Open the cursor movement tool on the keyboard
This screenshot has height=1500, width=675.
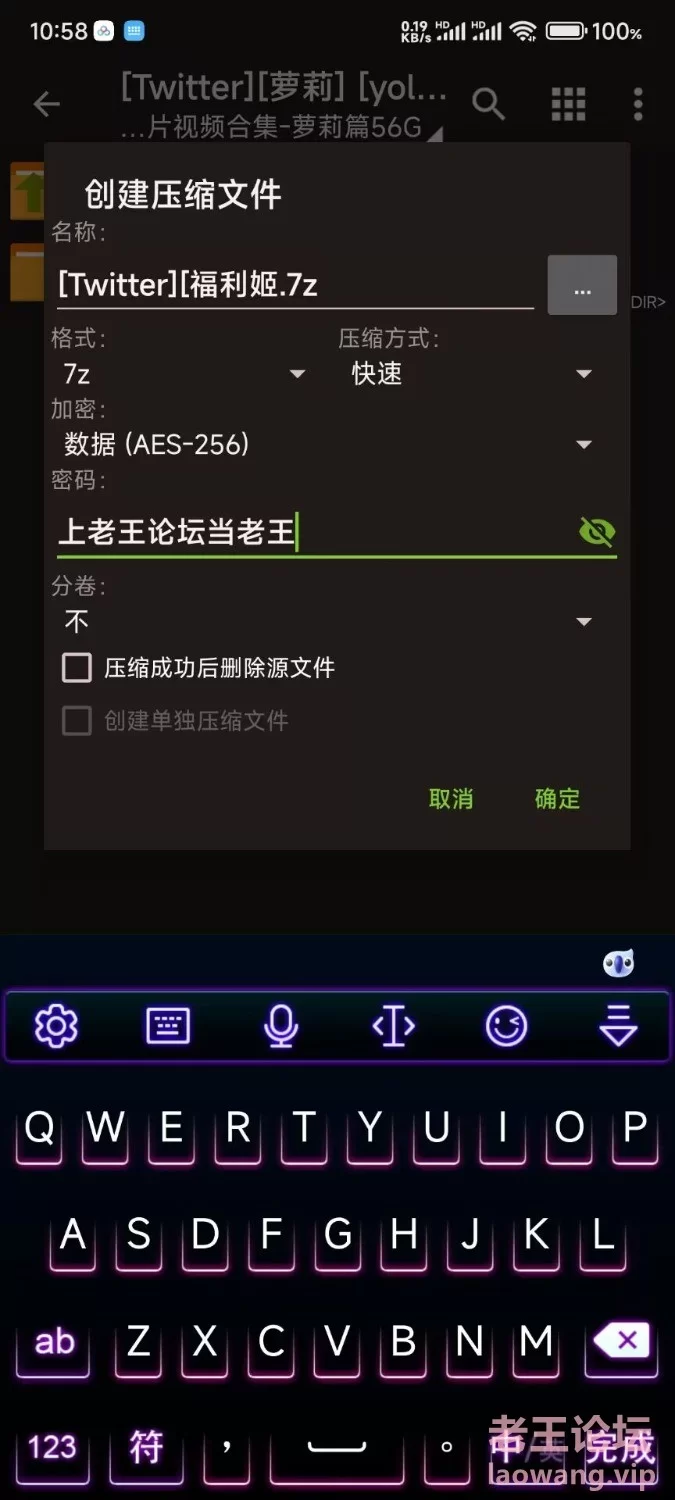tap(393, 1026)
